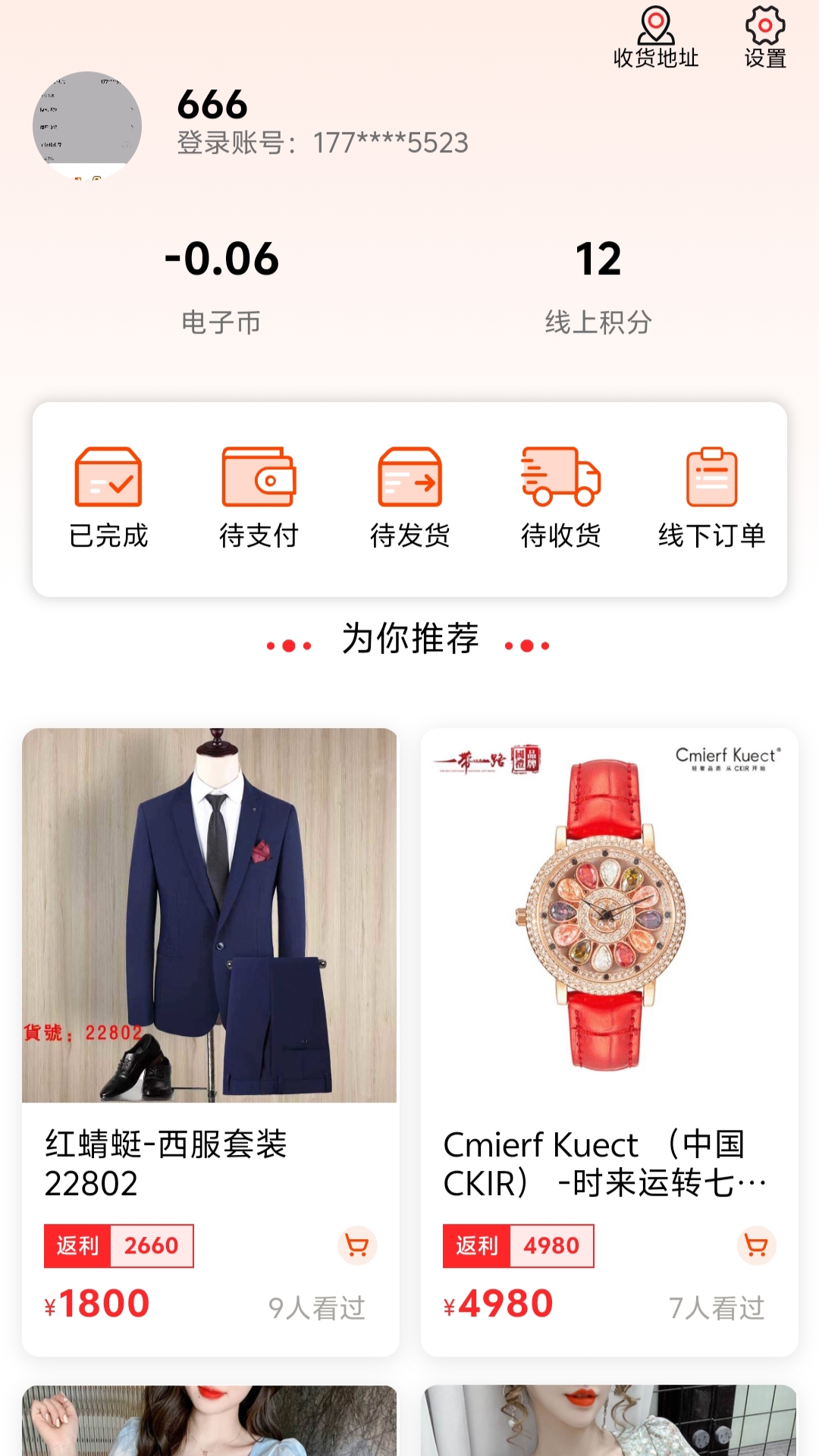The width and height of the screenshot is (819, 1456).
Task: Tap the 返利 4980 rebate badge
Action: point(518,1245)
